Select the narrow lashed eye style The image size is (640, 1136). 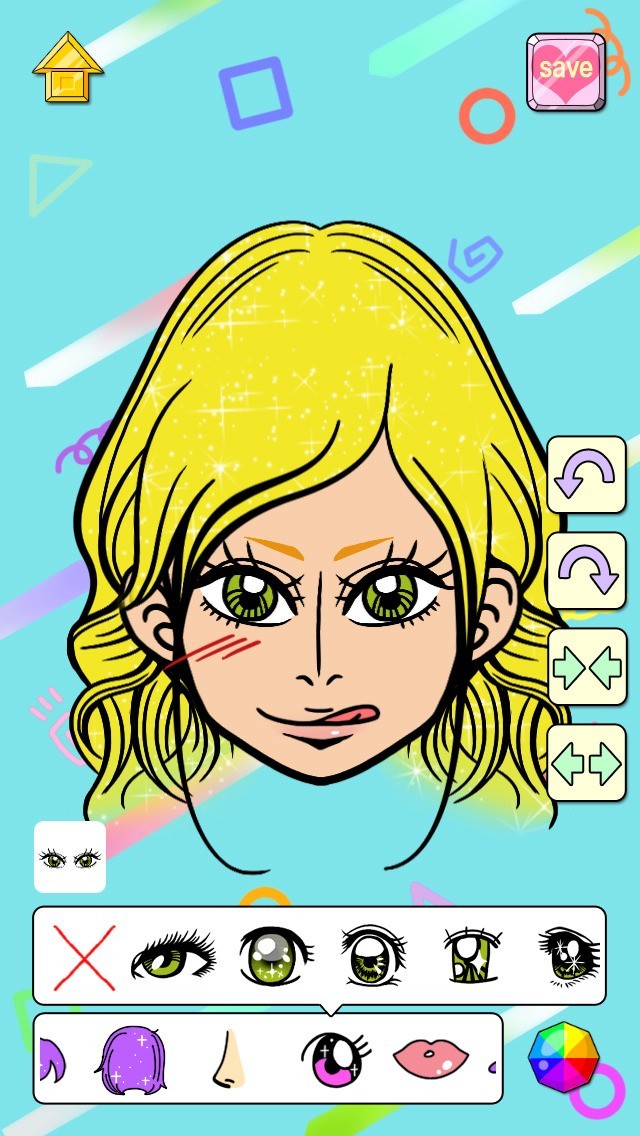pyautogui.click(x=173, y=956)
